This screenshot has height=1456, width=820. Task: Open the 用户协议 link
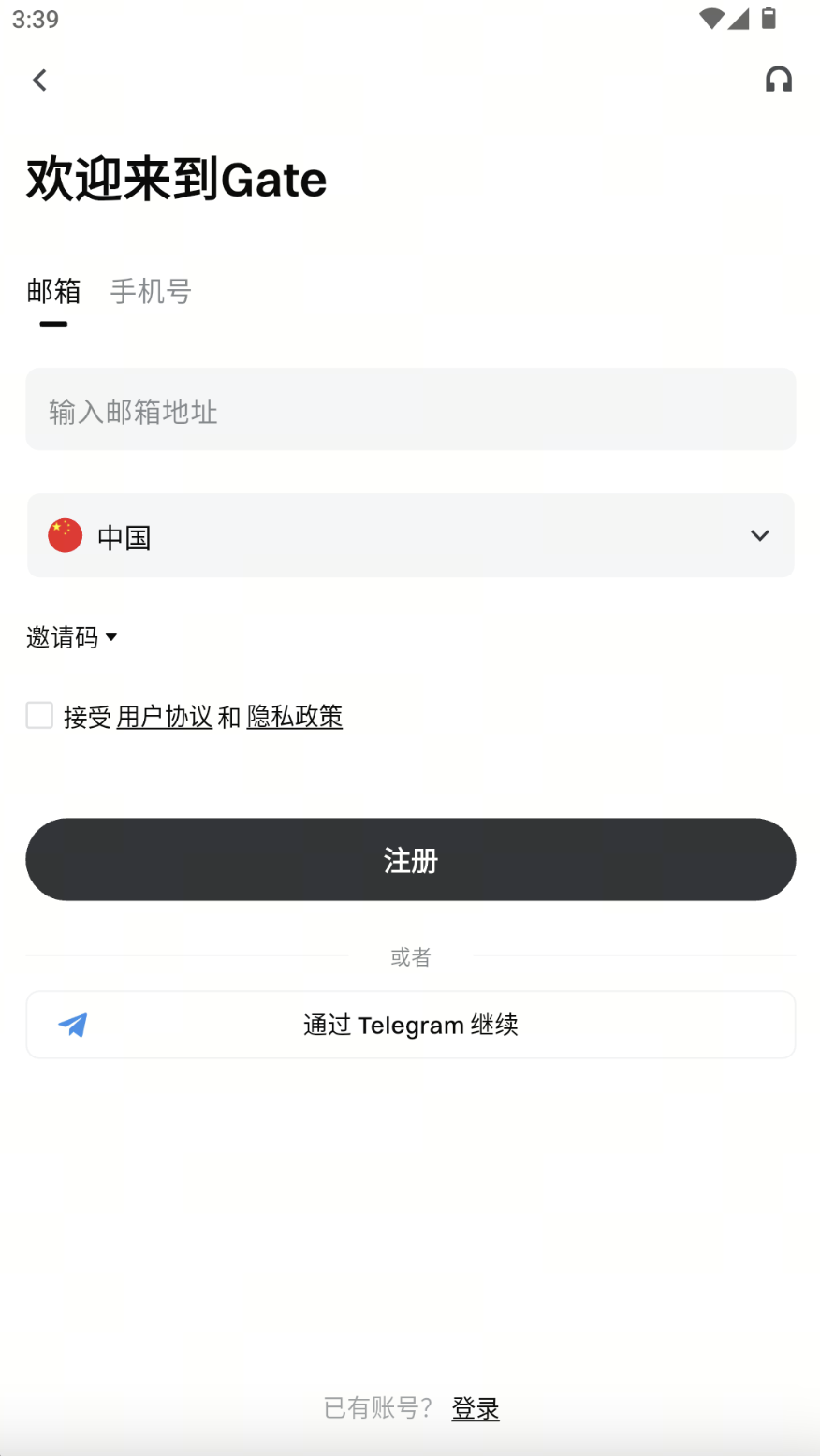165,717
